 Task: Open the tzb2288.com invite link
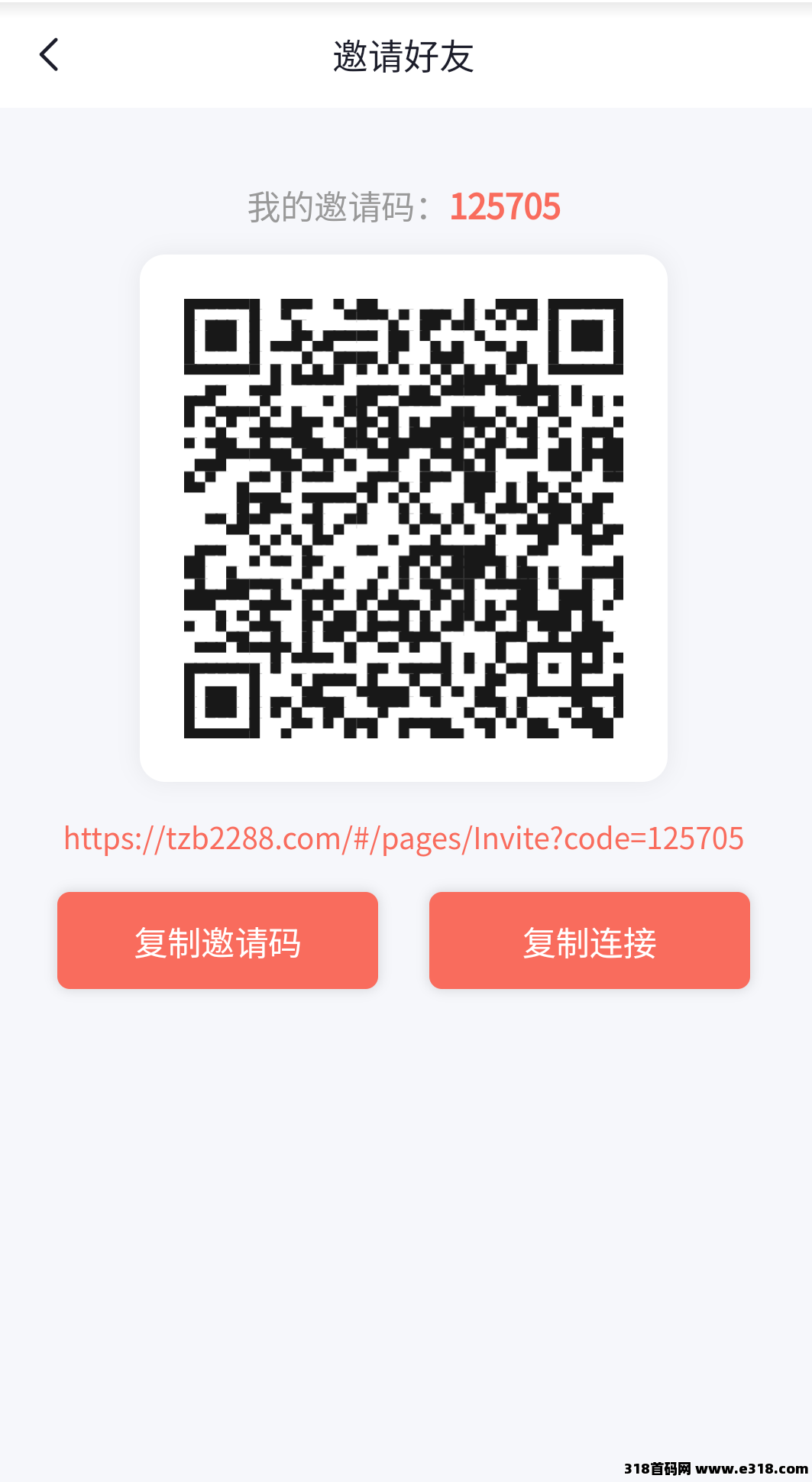(x=403, y=838)
